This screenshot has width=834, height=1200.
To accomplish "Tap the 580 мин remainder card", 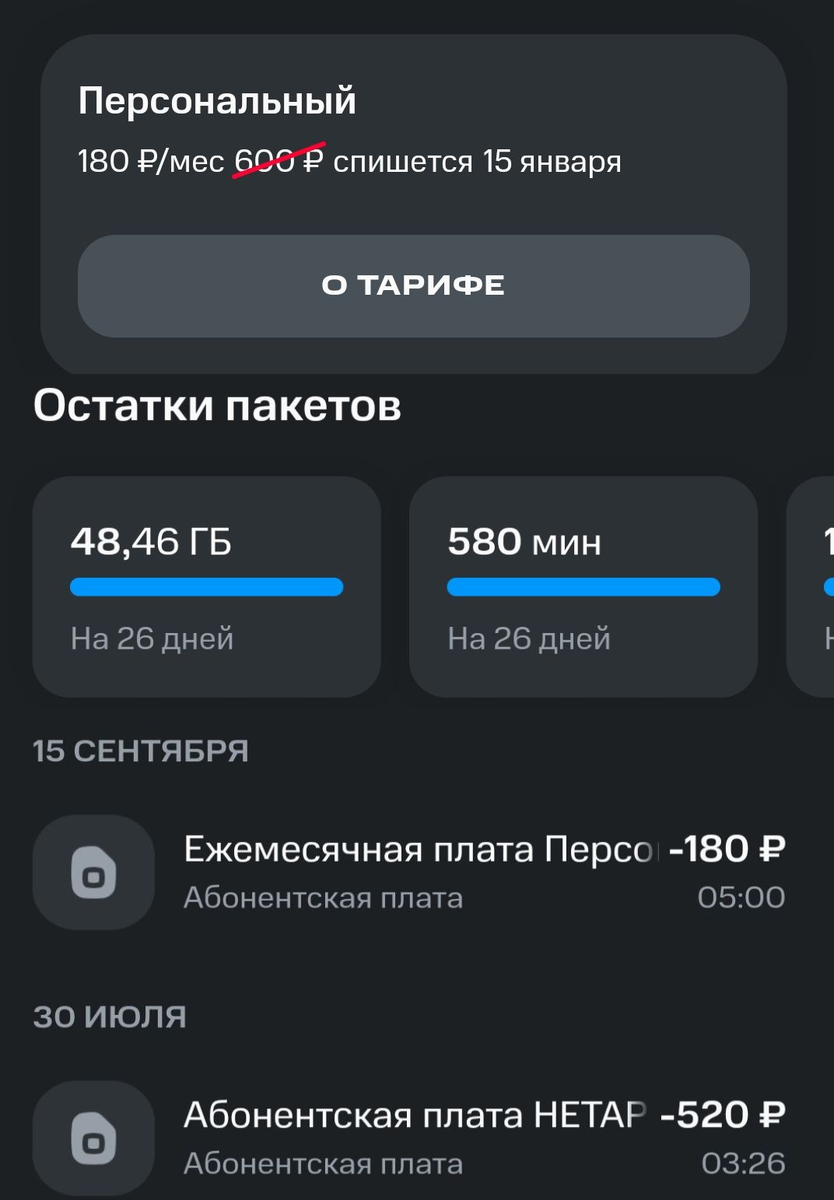I will 583,586.
